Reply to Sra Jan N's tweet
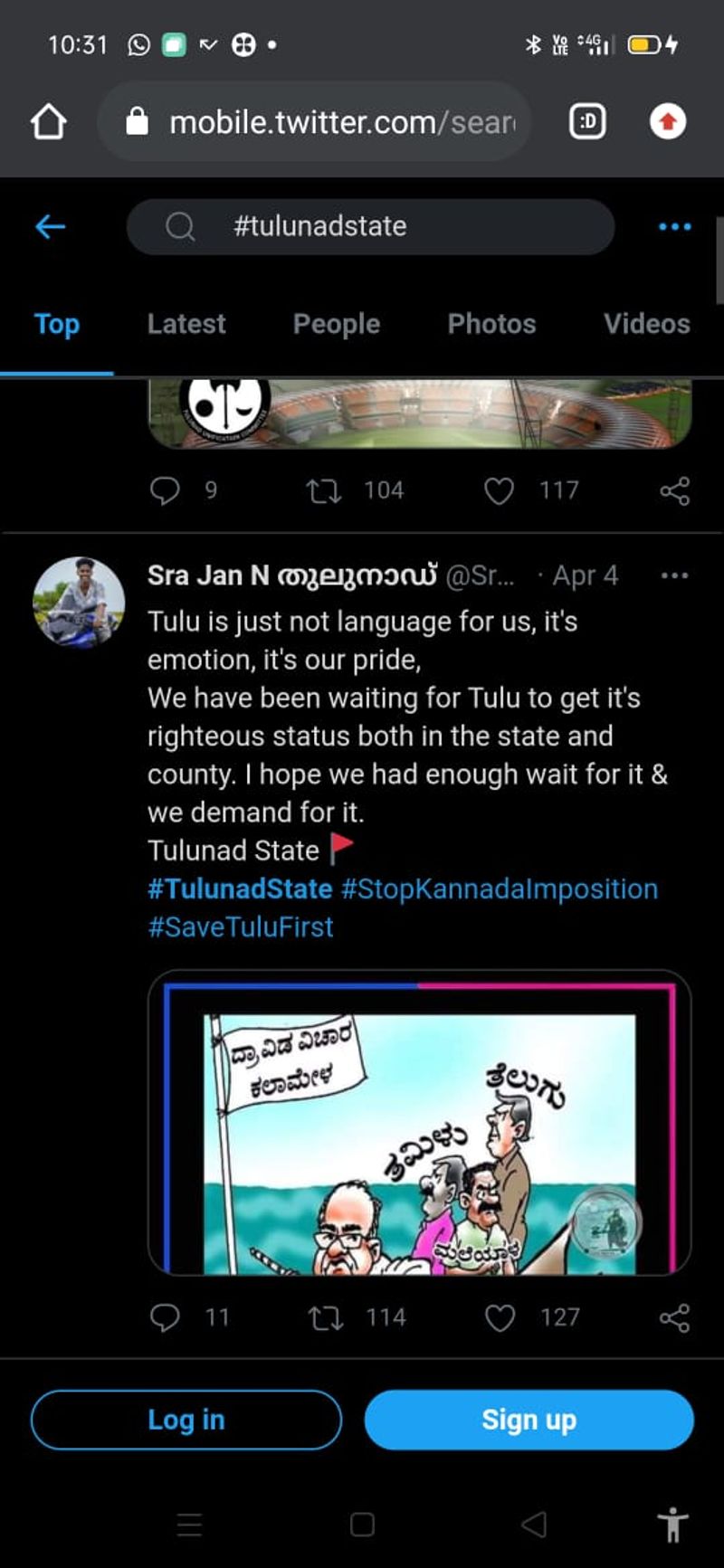The image size is (724, 1568). (x=165, y=1317)
